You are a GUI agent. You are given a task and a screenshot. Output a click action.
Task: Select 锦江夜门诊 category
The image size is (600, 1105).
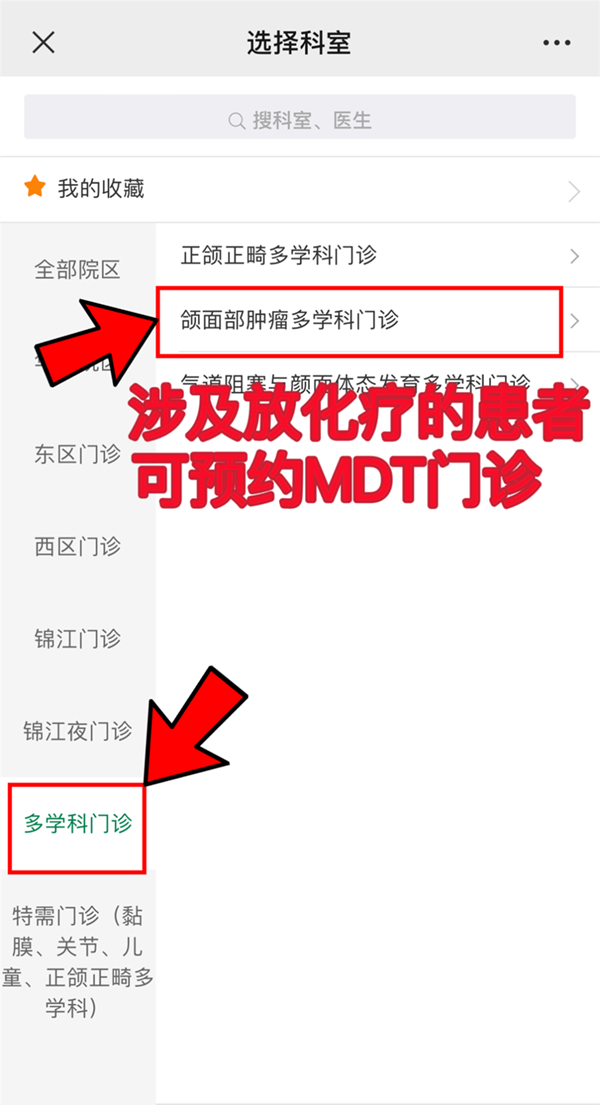tap(78, 731)
